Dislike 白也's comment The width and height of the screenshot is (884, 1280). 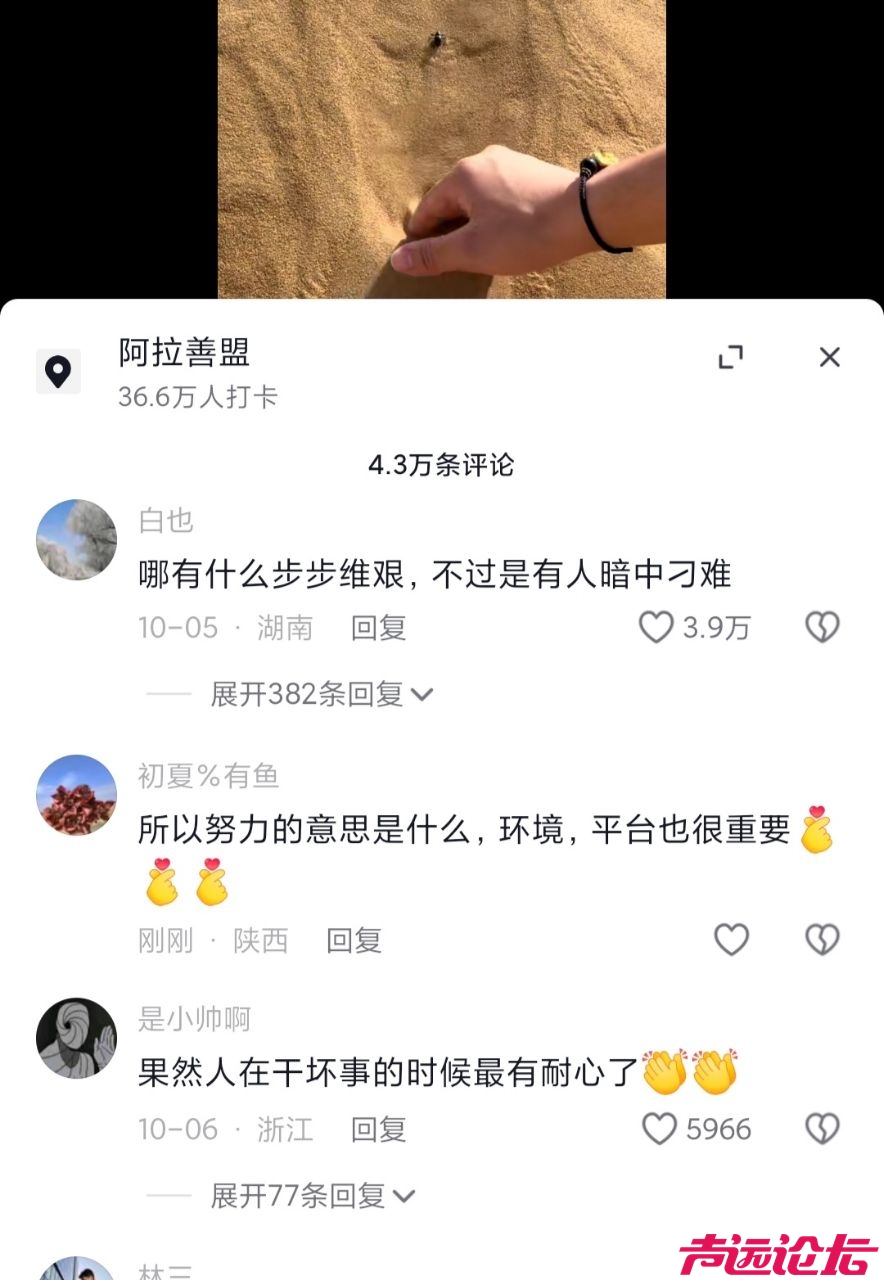[822, 628]
